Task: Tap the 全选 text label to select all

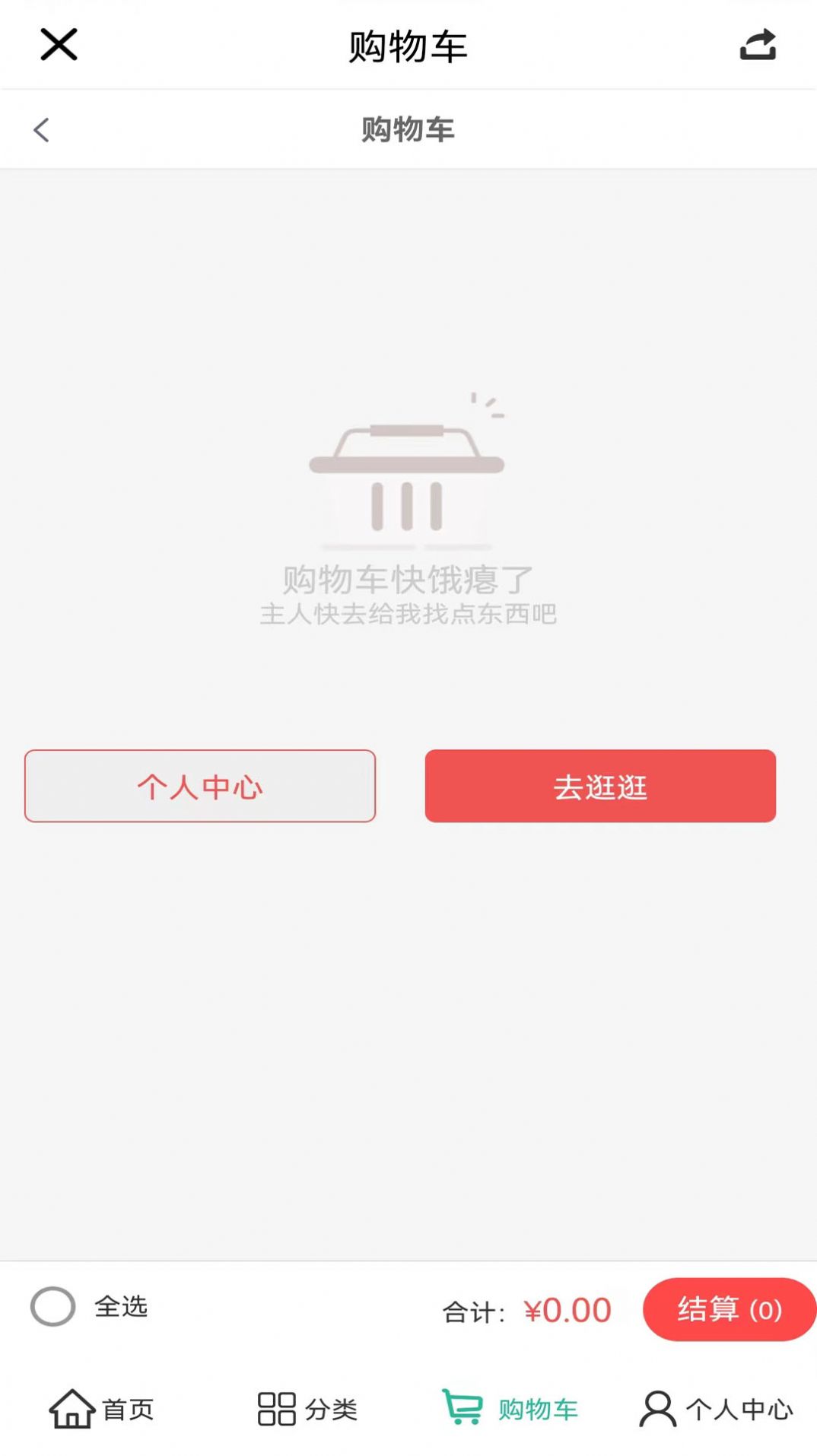Action: [x=120, y=1308]
